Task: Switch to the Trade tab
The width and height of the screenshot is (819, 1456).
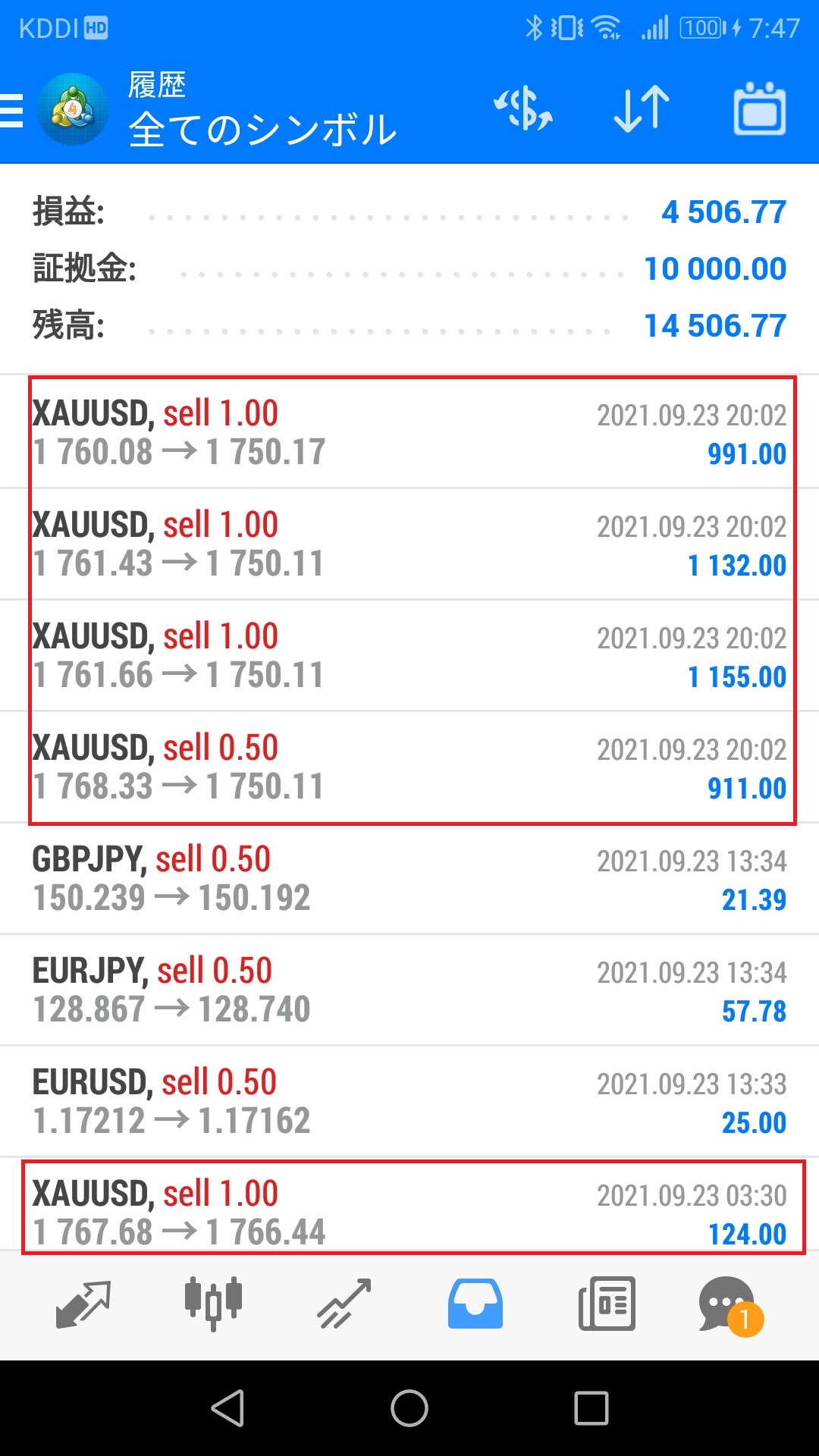Action: tap(344, 1304)
